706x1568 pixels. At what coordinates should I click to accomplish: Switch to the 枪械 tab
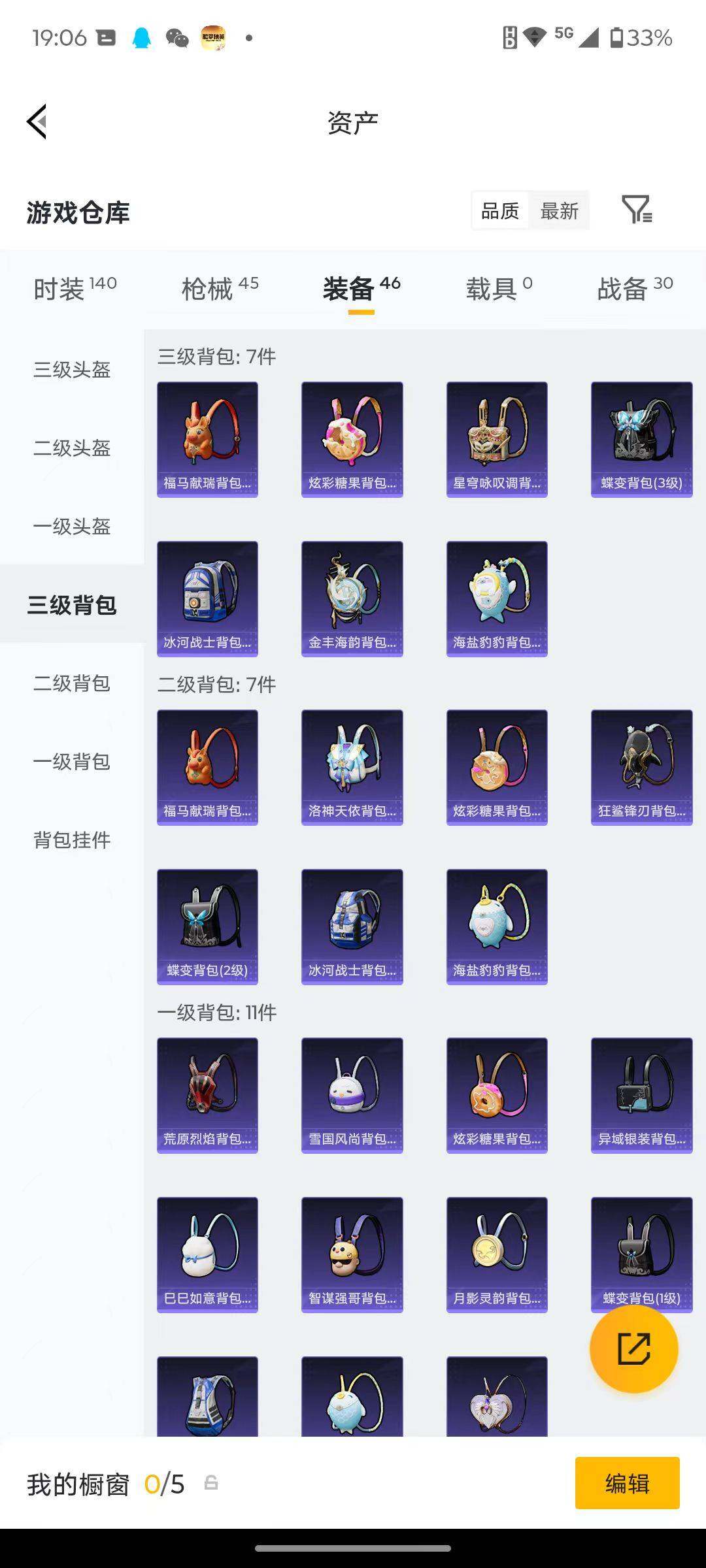(220, 288)
